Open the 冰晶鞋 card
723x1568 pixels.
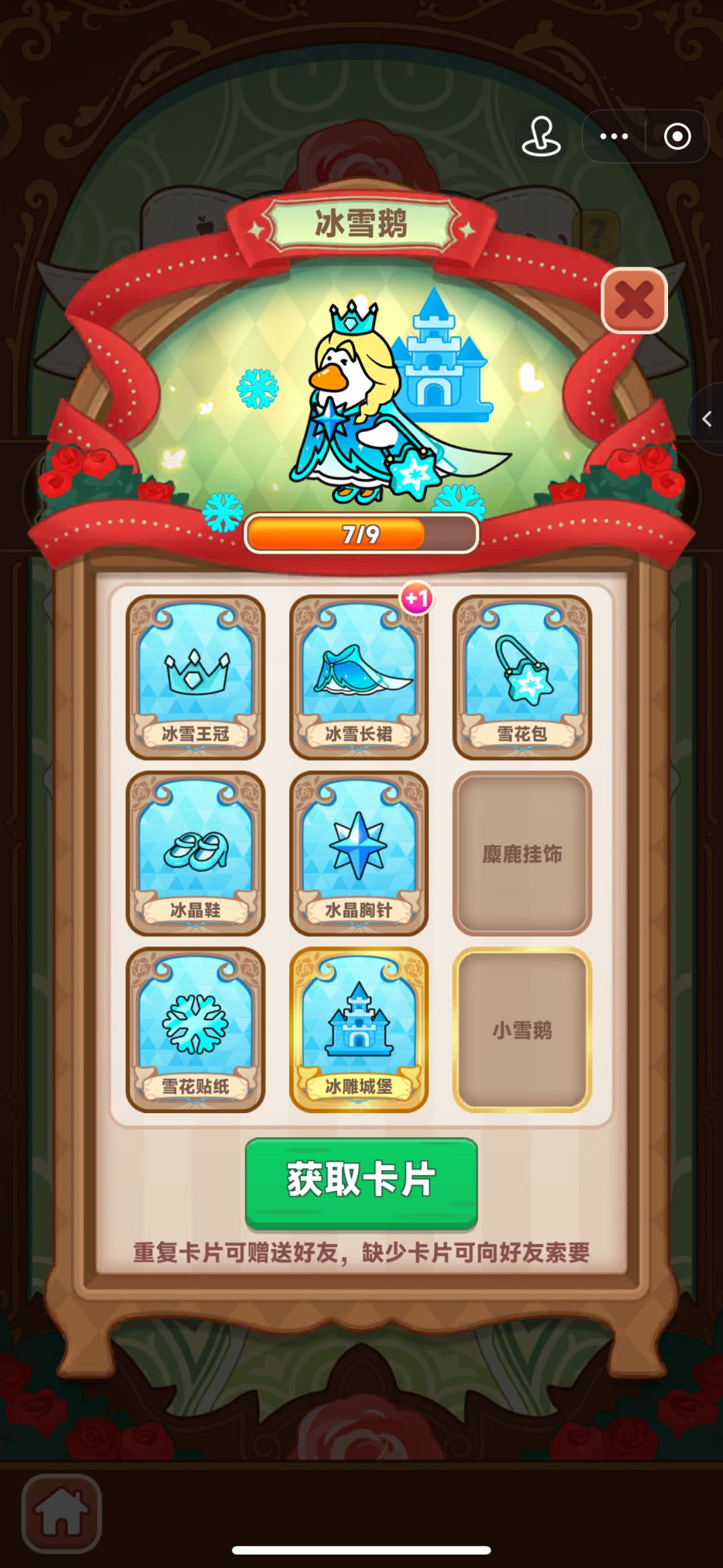coord(195,853)
